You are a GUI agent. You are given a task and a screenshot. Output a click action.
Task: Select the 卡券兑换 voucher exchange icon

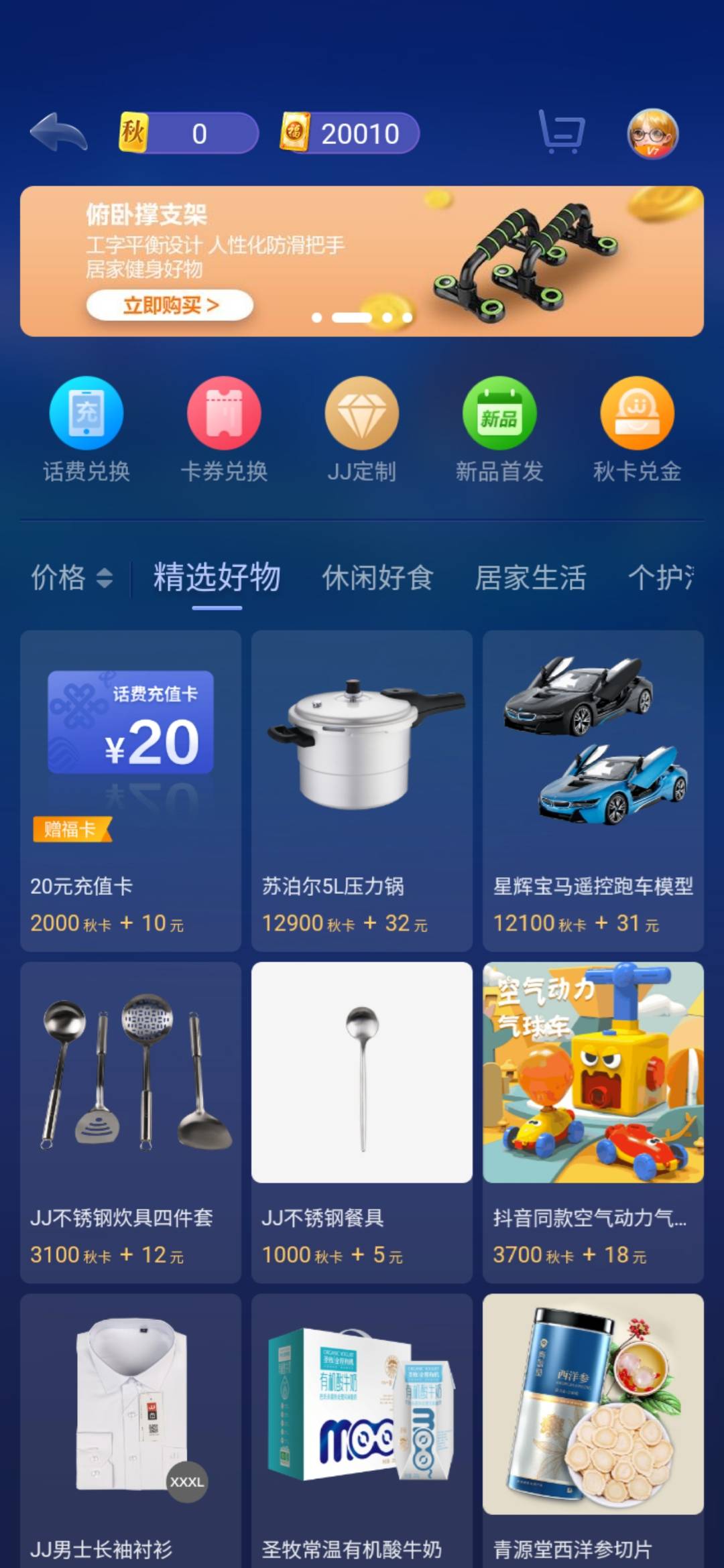[224, 414]
